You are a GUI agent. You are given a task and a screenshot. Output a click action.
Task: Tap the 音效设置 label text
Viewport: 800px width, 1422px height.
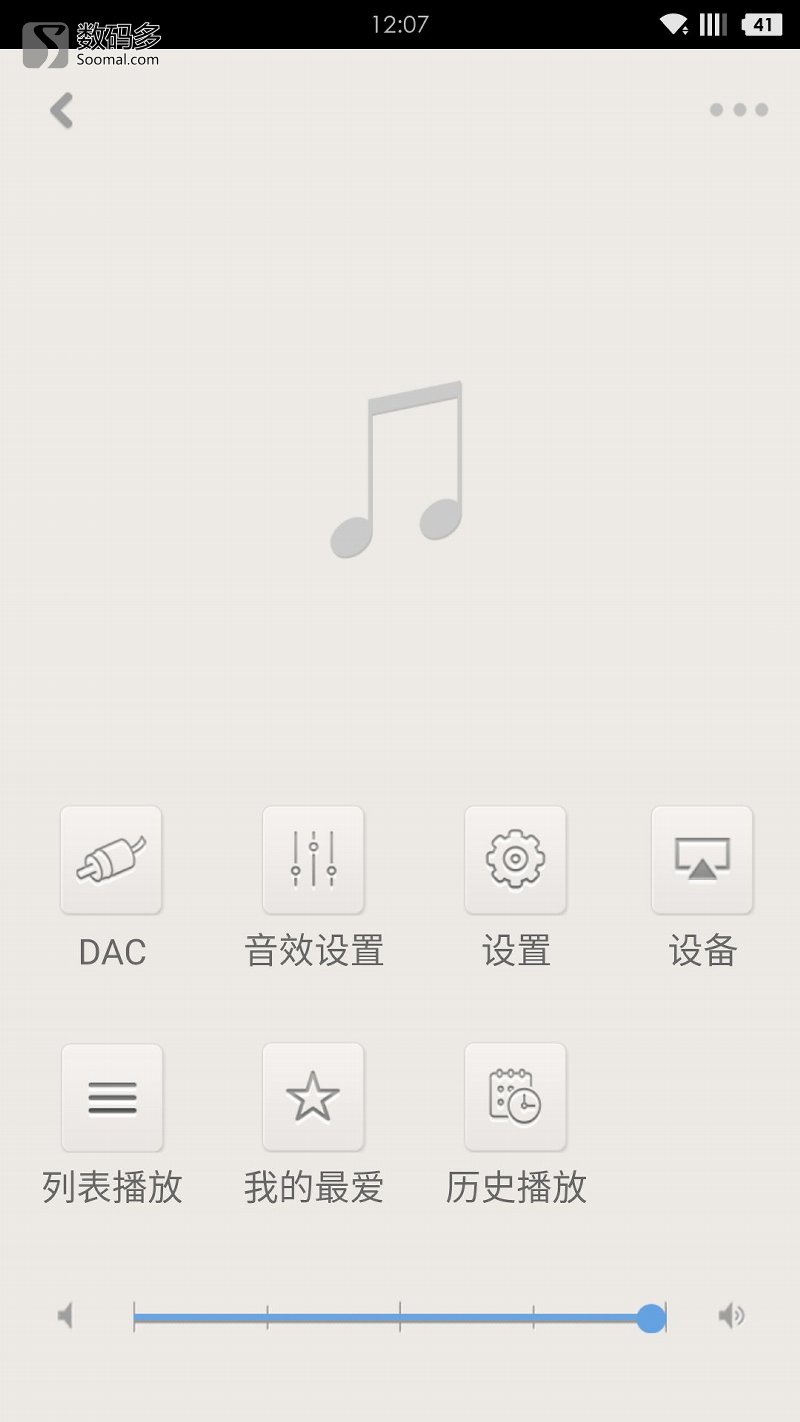(x=314, y=952)
